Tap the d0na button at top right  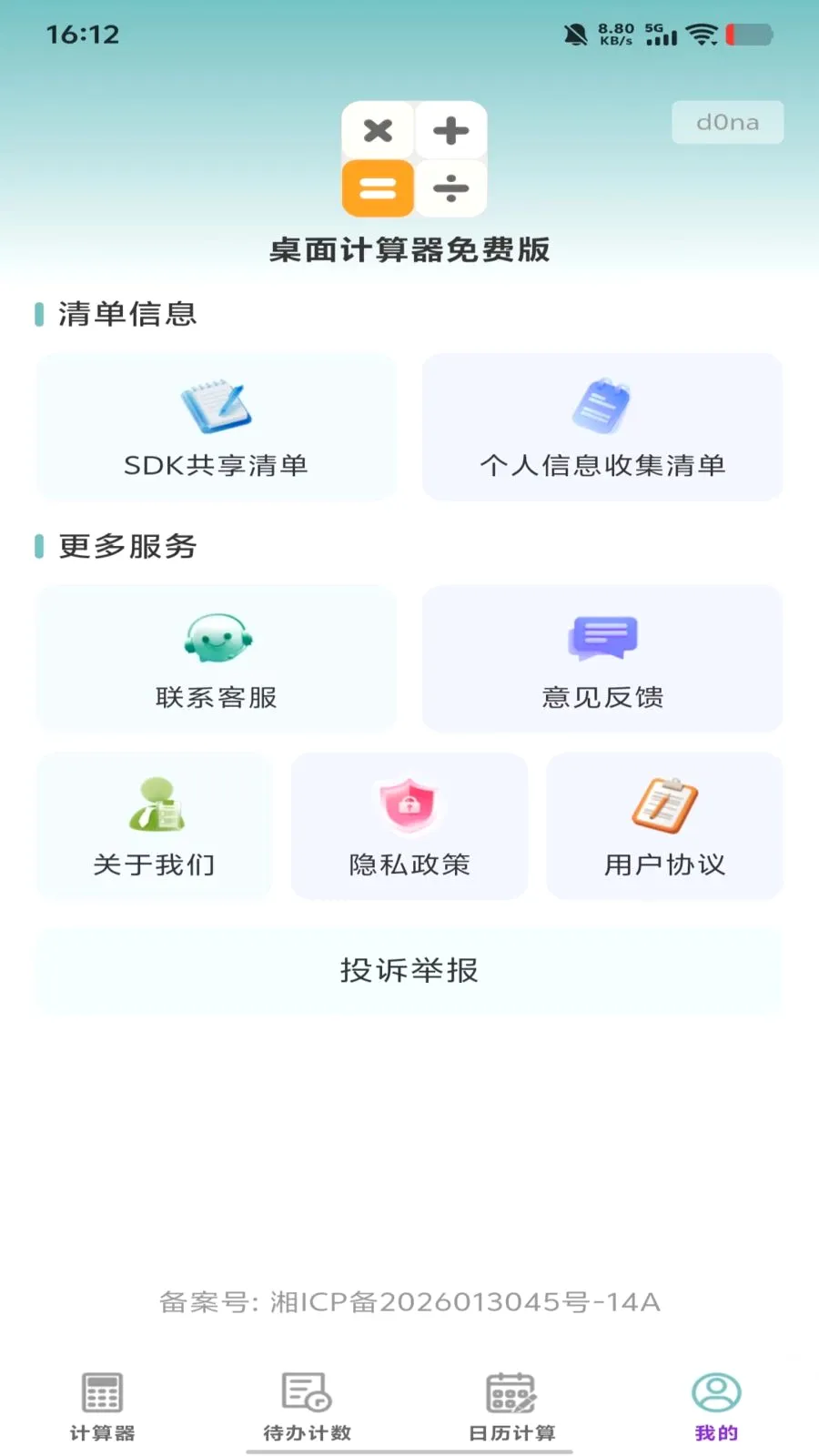click(x=728, y=122)
